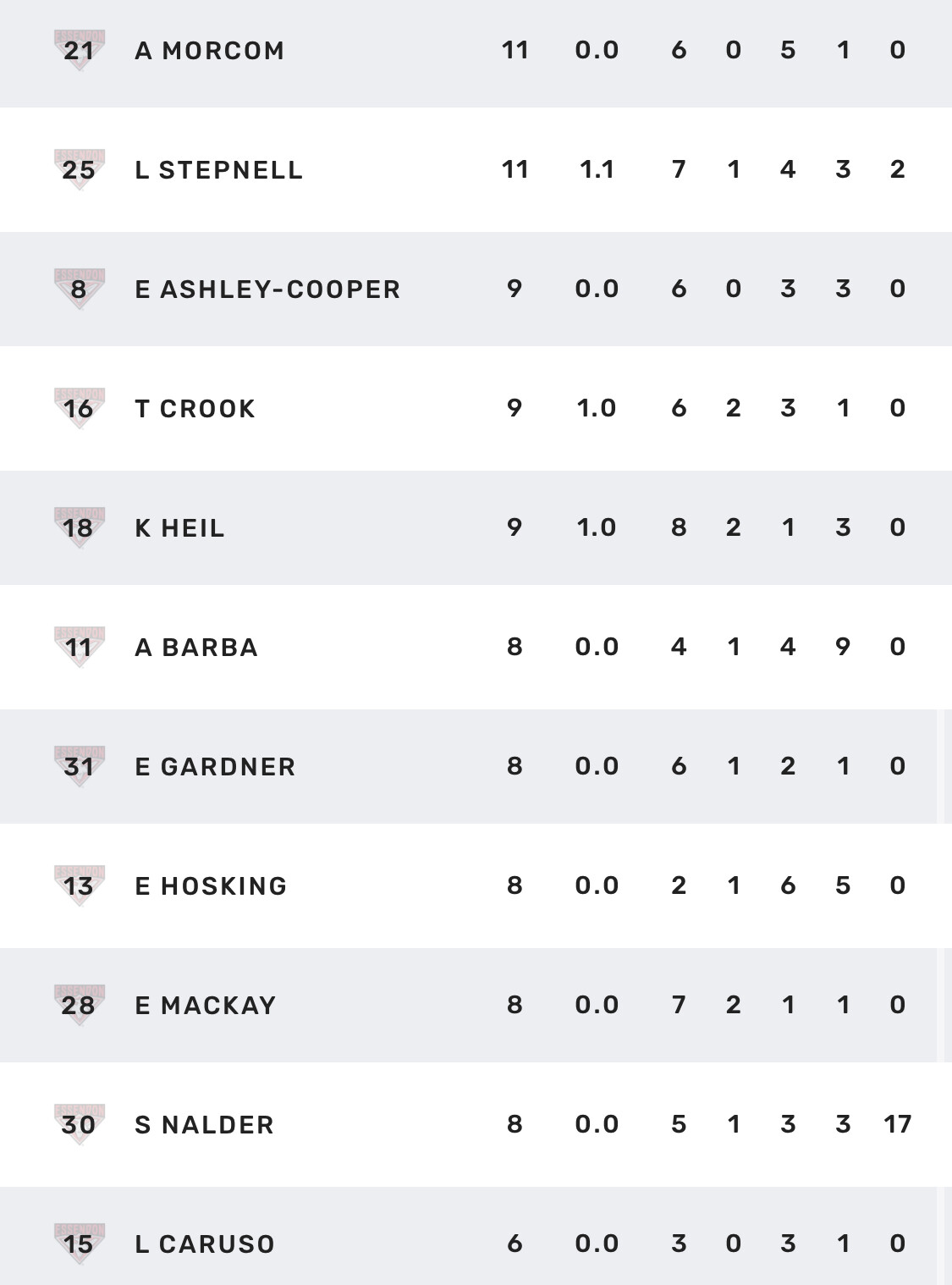Select E Ashley-Cooper in the stats list

(x=267, y=290)
